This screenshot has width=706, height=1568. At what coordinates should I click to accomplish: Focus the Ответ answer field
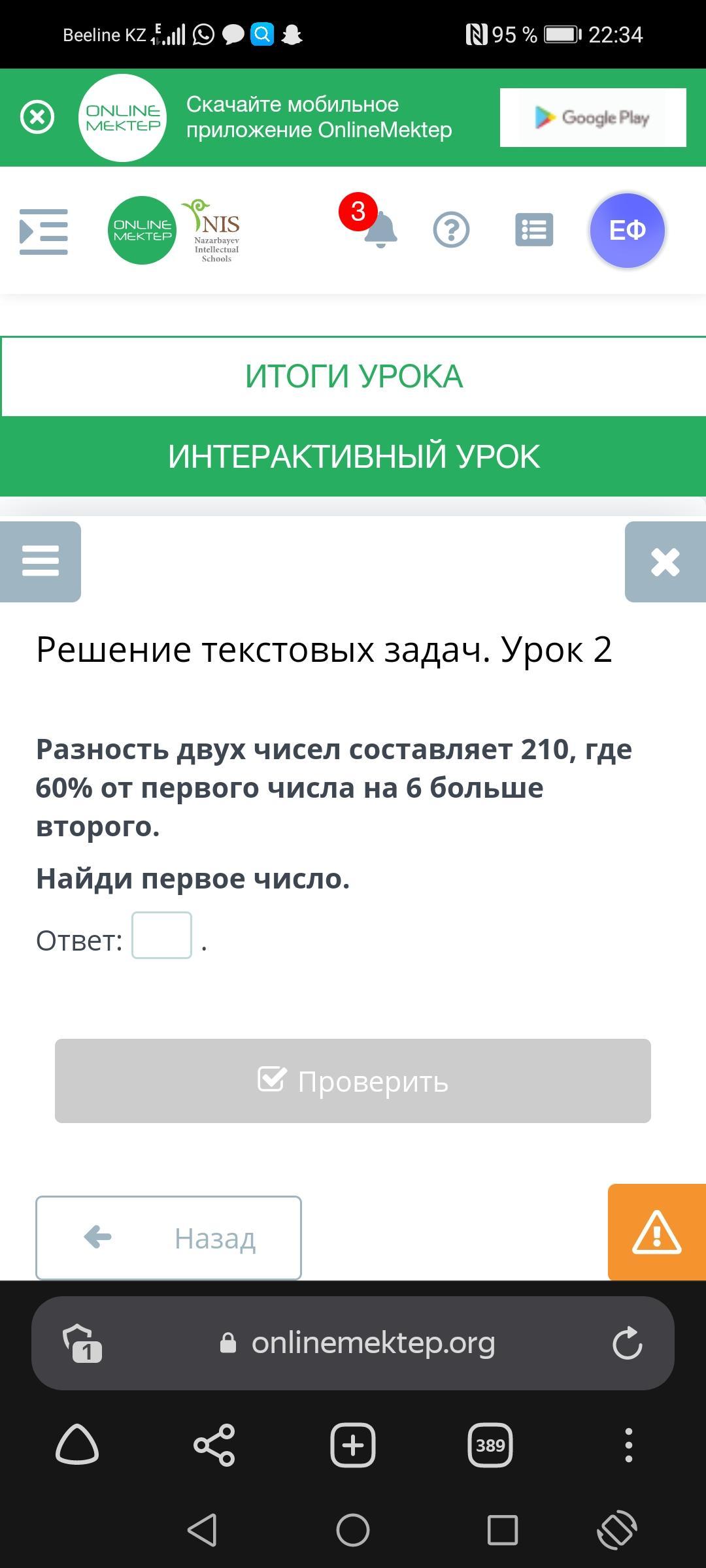(161, 935)
